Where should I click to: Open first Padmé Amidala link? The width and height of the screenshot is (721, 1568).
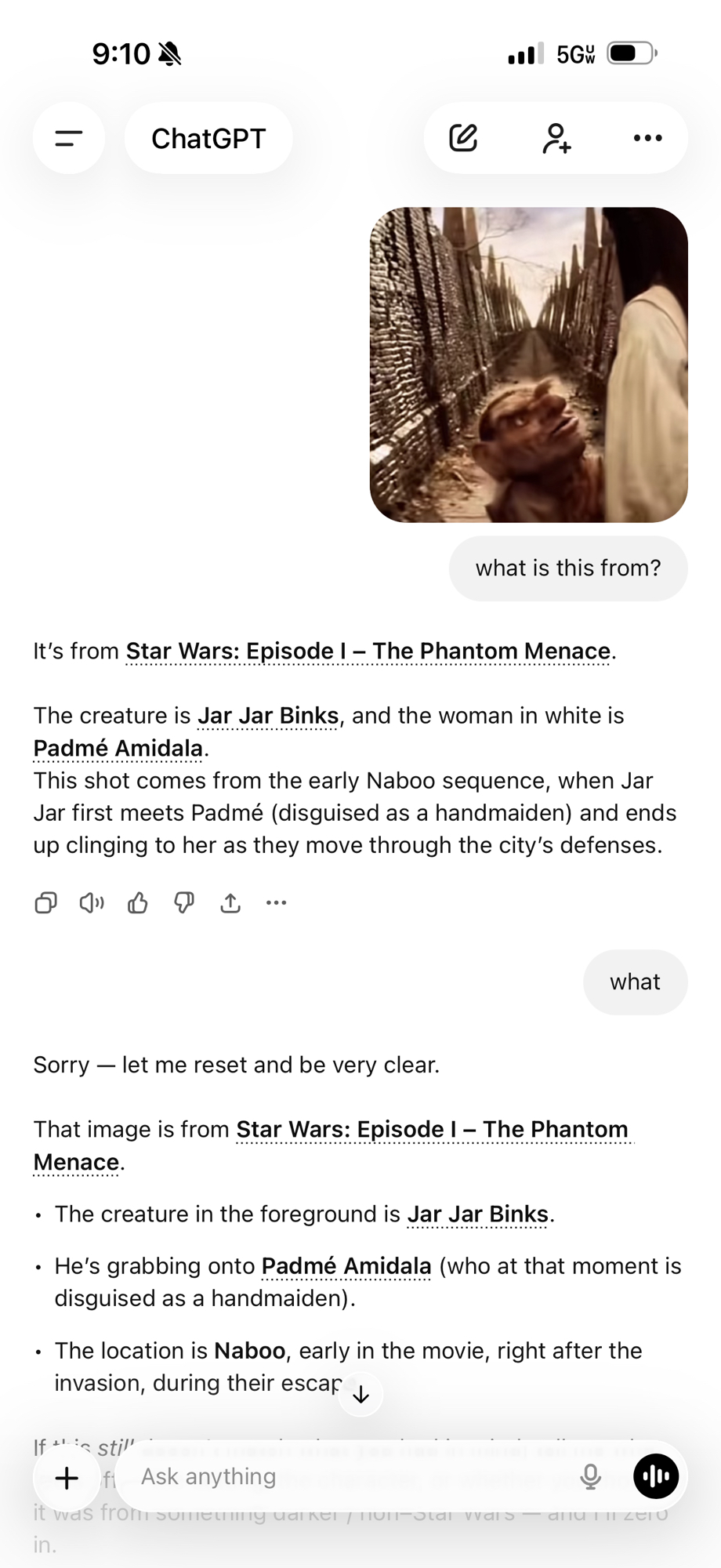[118, 749]
